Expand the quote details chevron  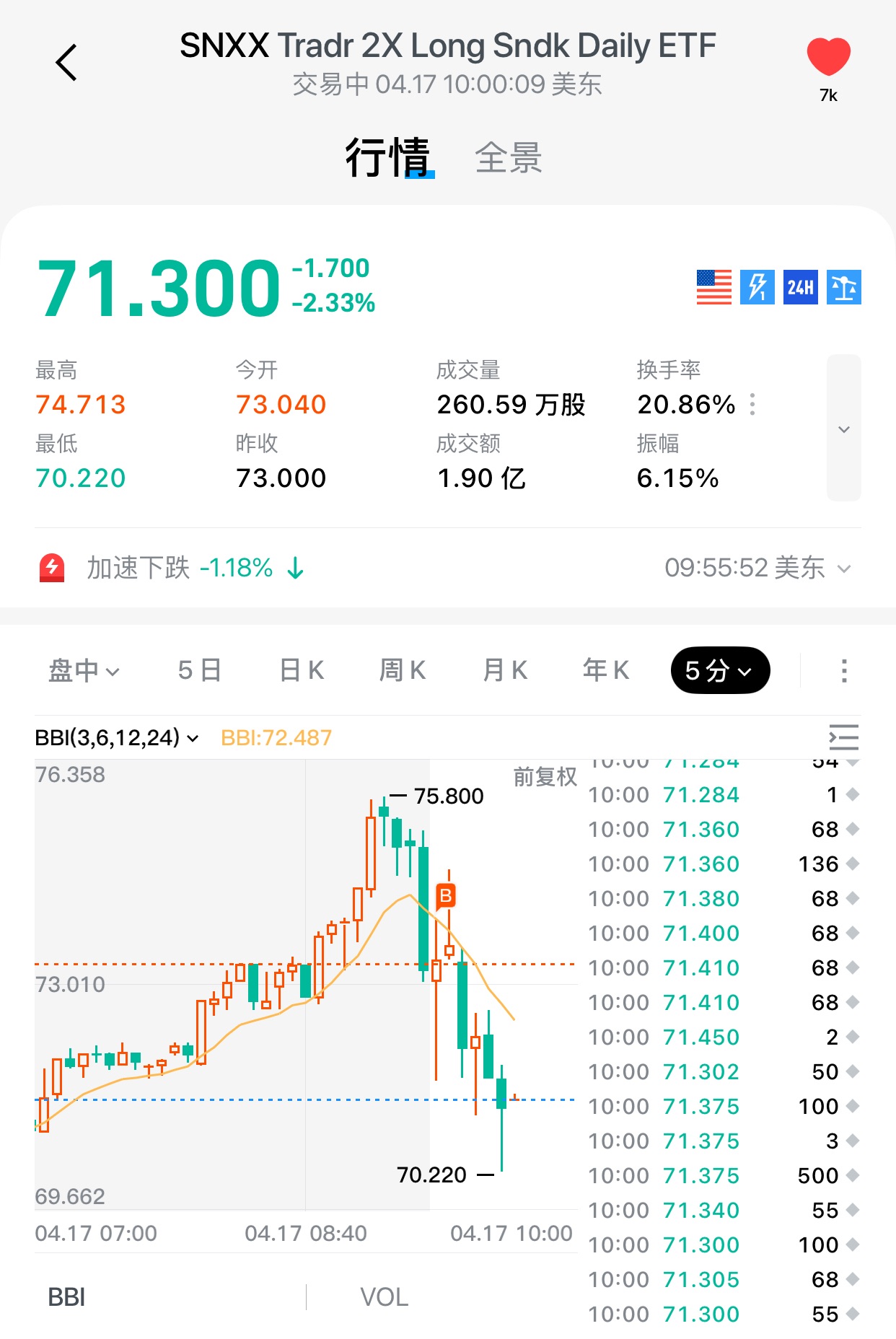pyautogui.click(x=843, y=429)
